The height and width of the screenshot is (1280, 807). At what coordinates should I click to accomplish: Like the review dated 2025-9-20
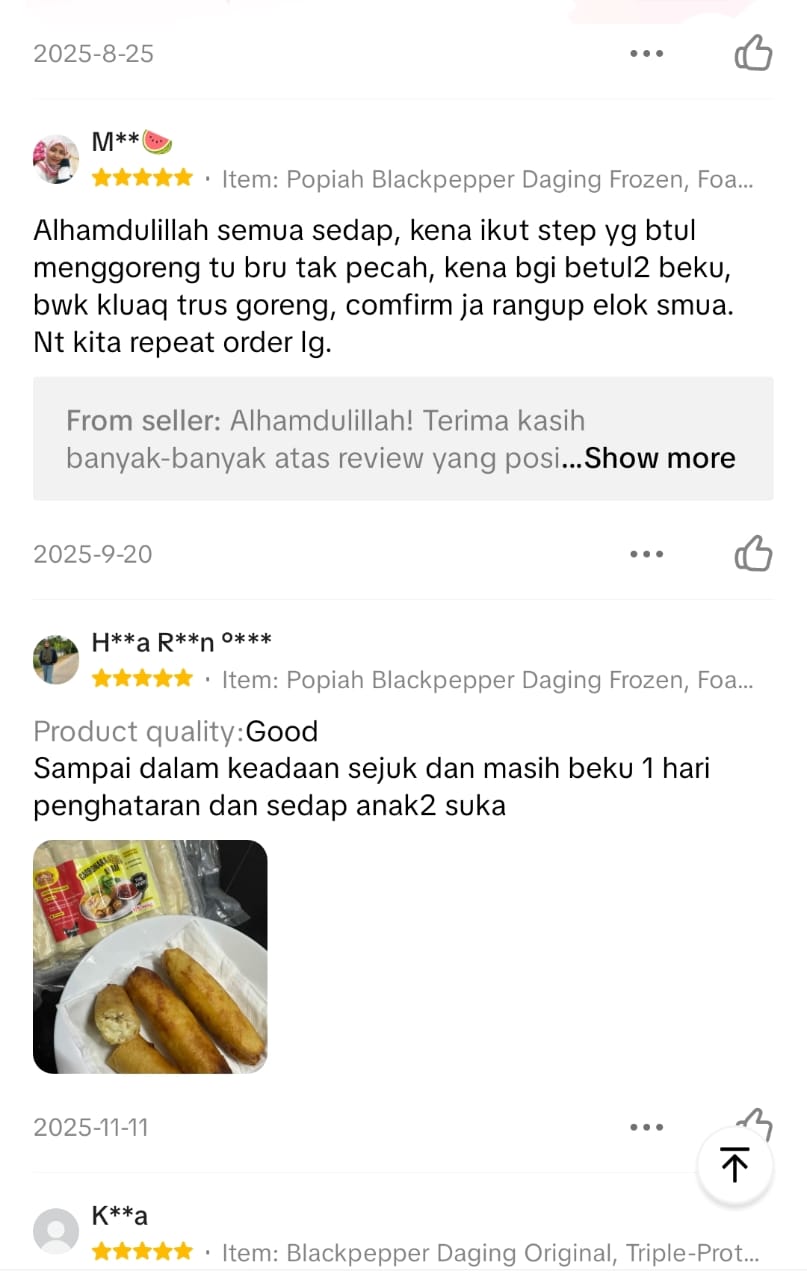(753, 553)
